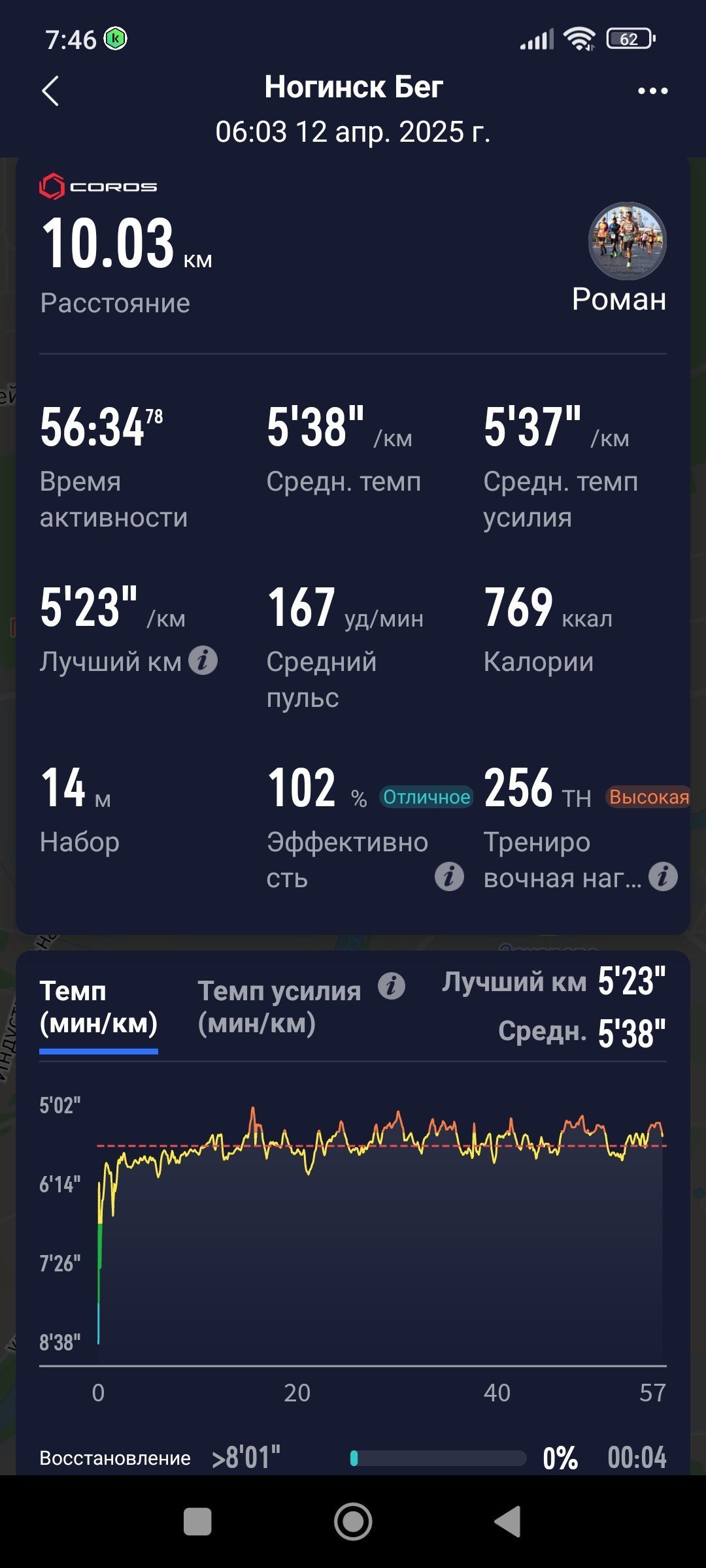The width and height of the screenshot is (706, 1568).
Task: Go back using the header arrow
Action: [x=50, y=90]
